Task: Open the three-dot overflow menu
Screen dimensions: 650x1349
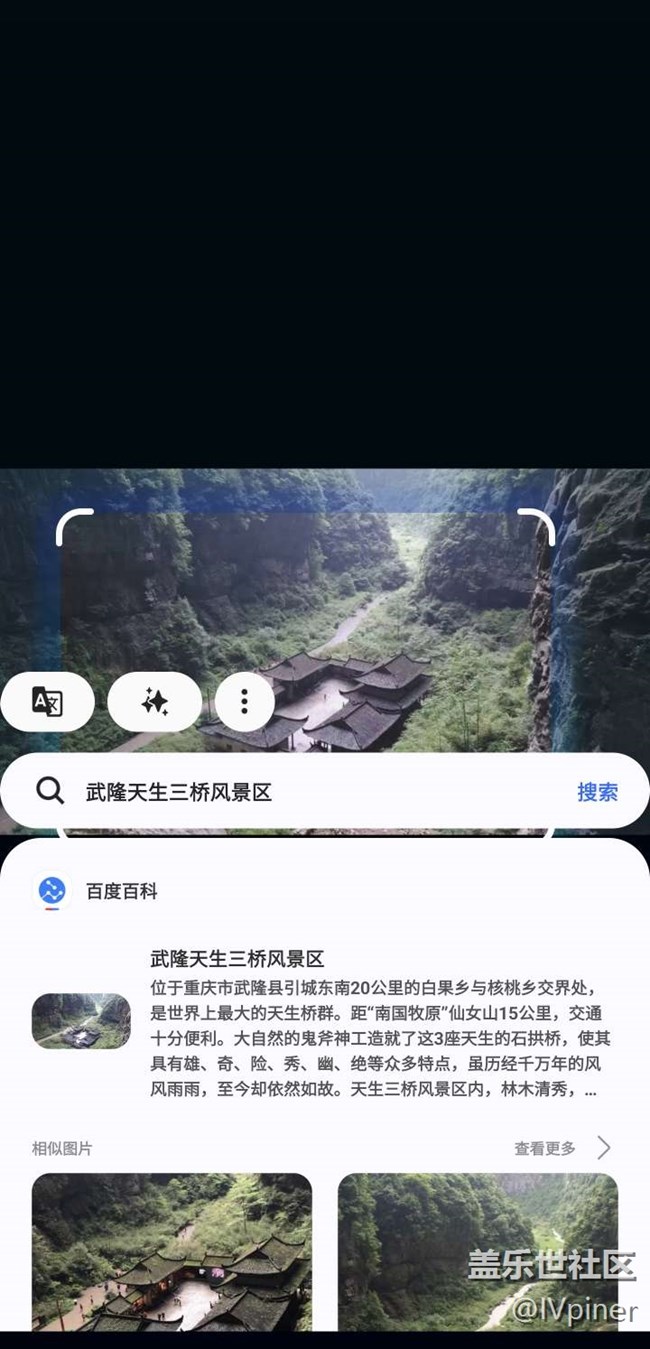Action: pos(244,702)
